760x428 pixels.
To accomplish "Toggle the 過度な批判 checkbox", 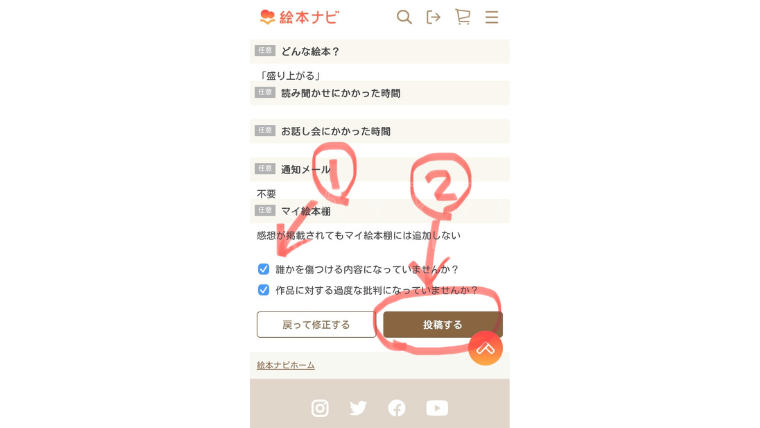I will (264, 290).
